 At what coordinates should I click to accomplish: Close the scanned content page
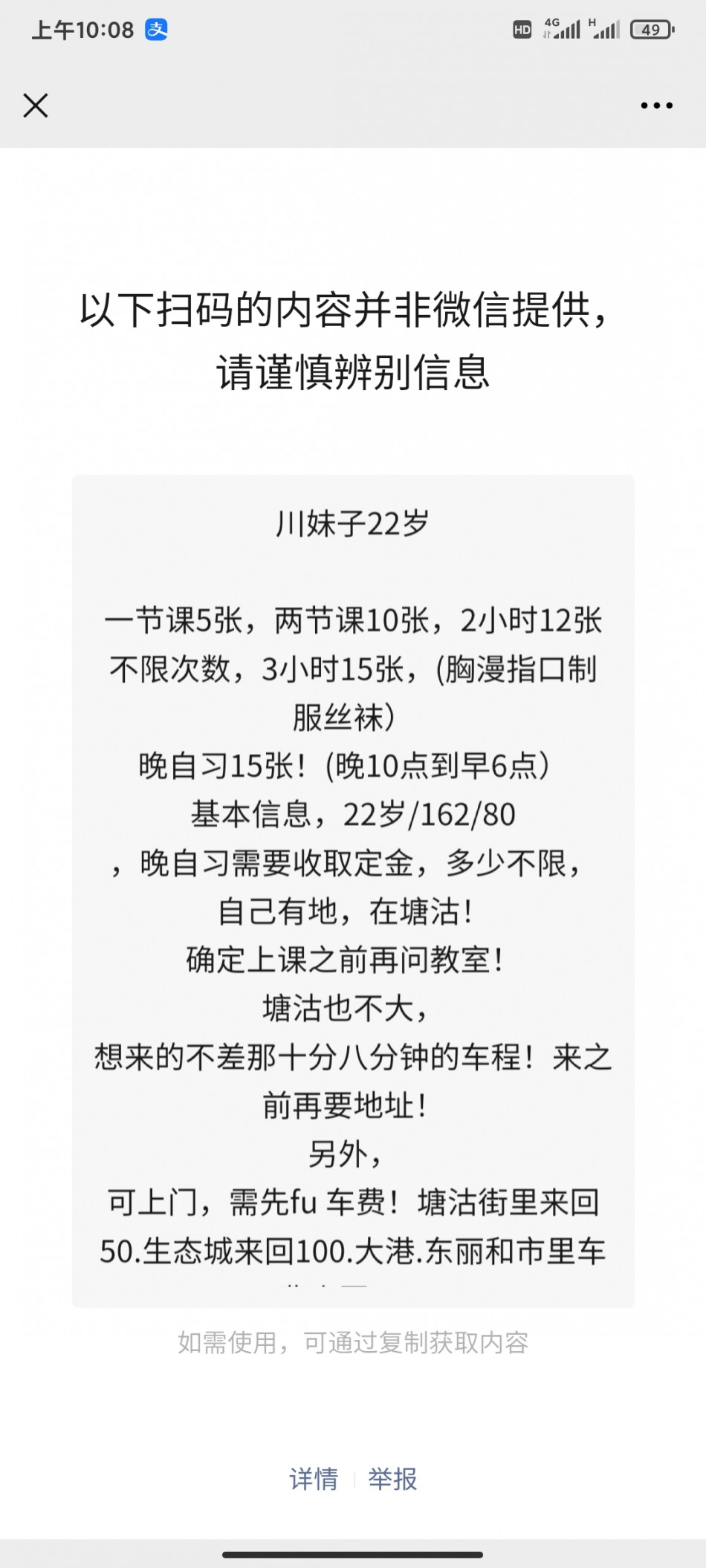click(x=35, y=105)
